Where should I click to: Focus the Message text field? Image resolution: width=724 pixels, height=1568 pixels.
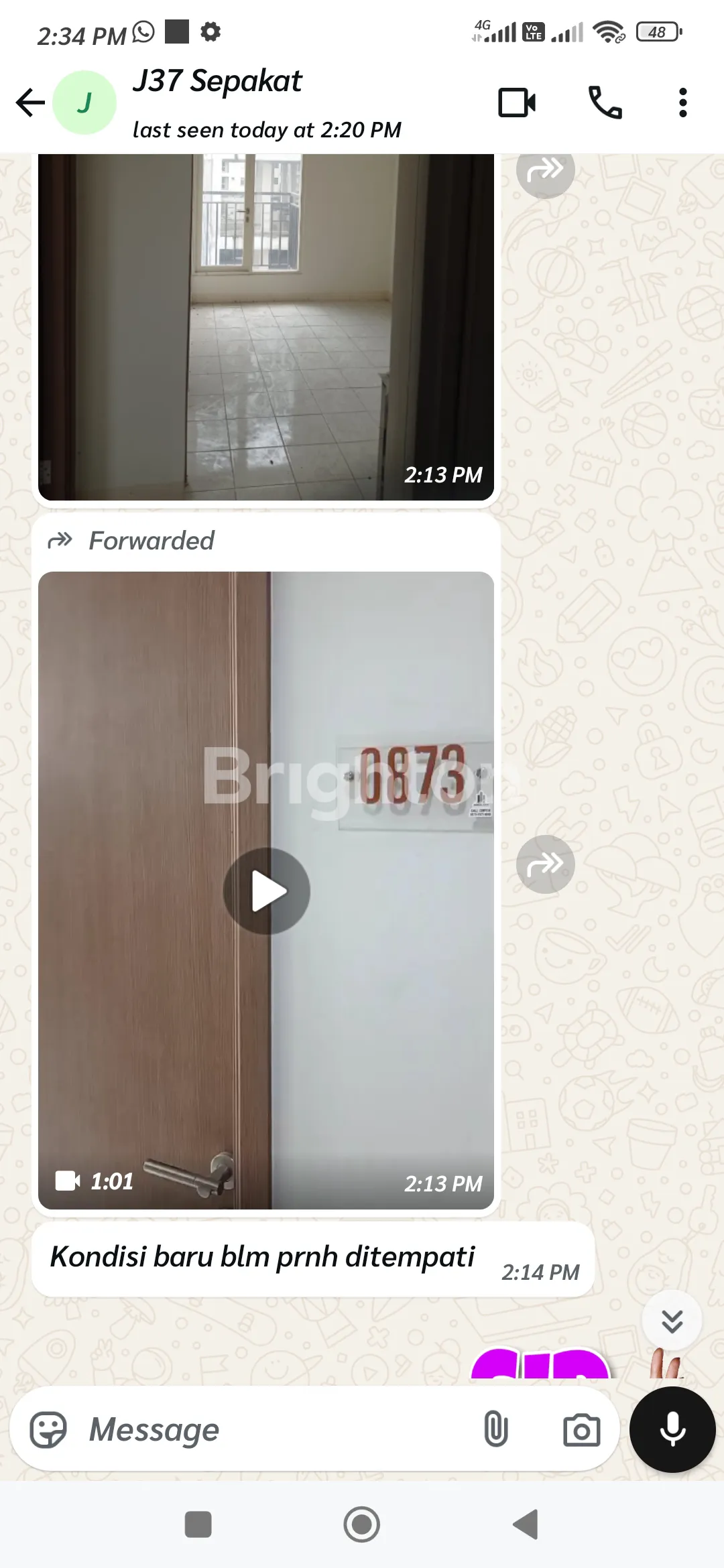coord(268,1430)
